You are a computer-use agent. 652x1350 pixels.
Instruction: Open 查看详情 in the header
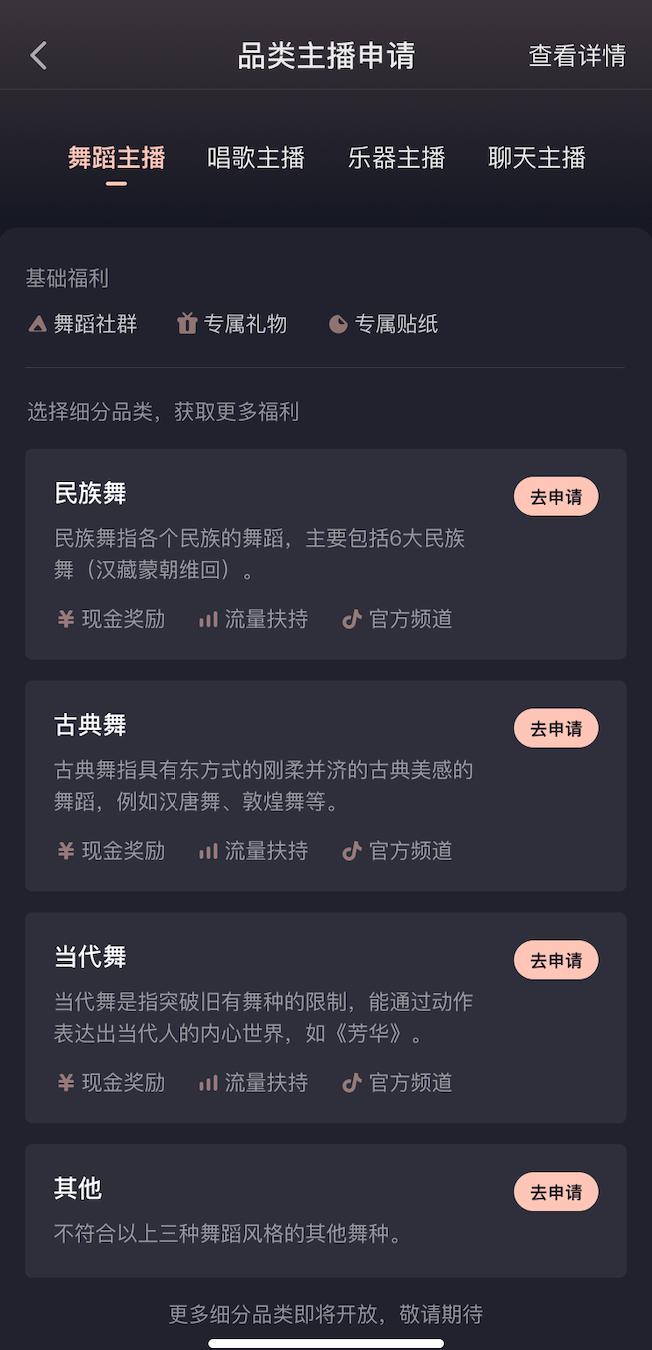pyautogui.click(x=577, y=56)
